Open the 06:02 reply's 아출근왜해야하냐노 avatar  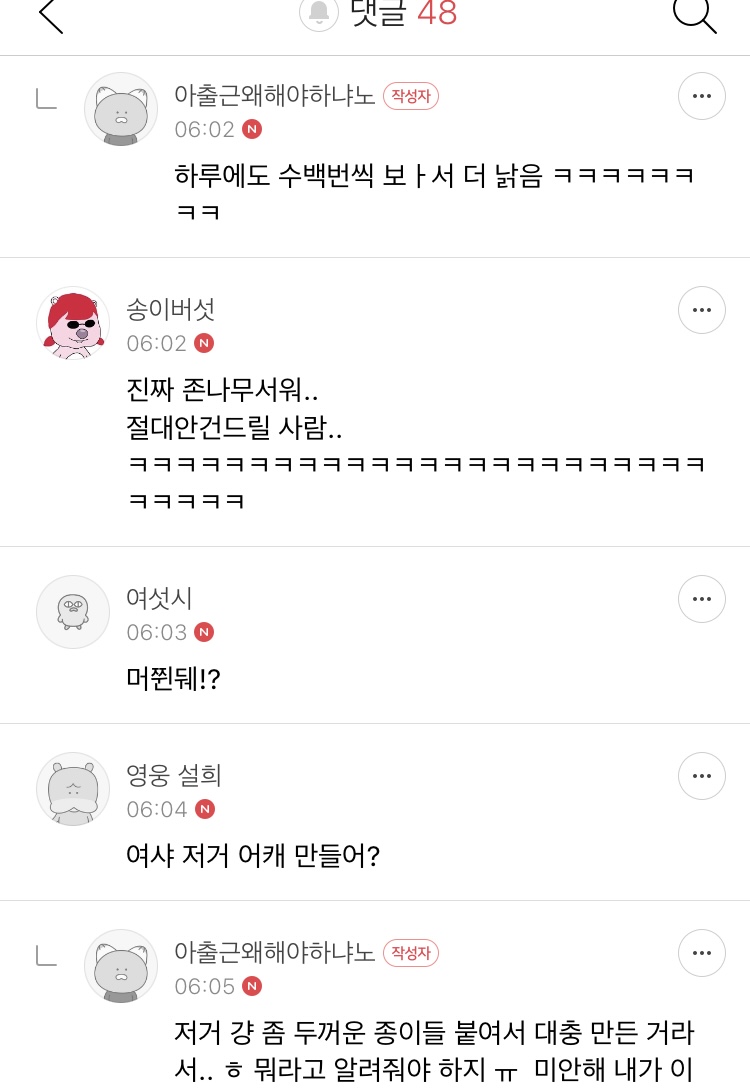(121, 110)
